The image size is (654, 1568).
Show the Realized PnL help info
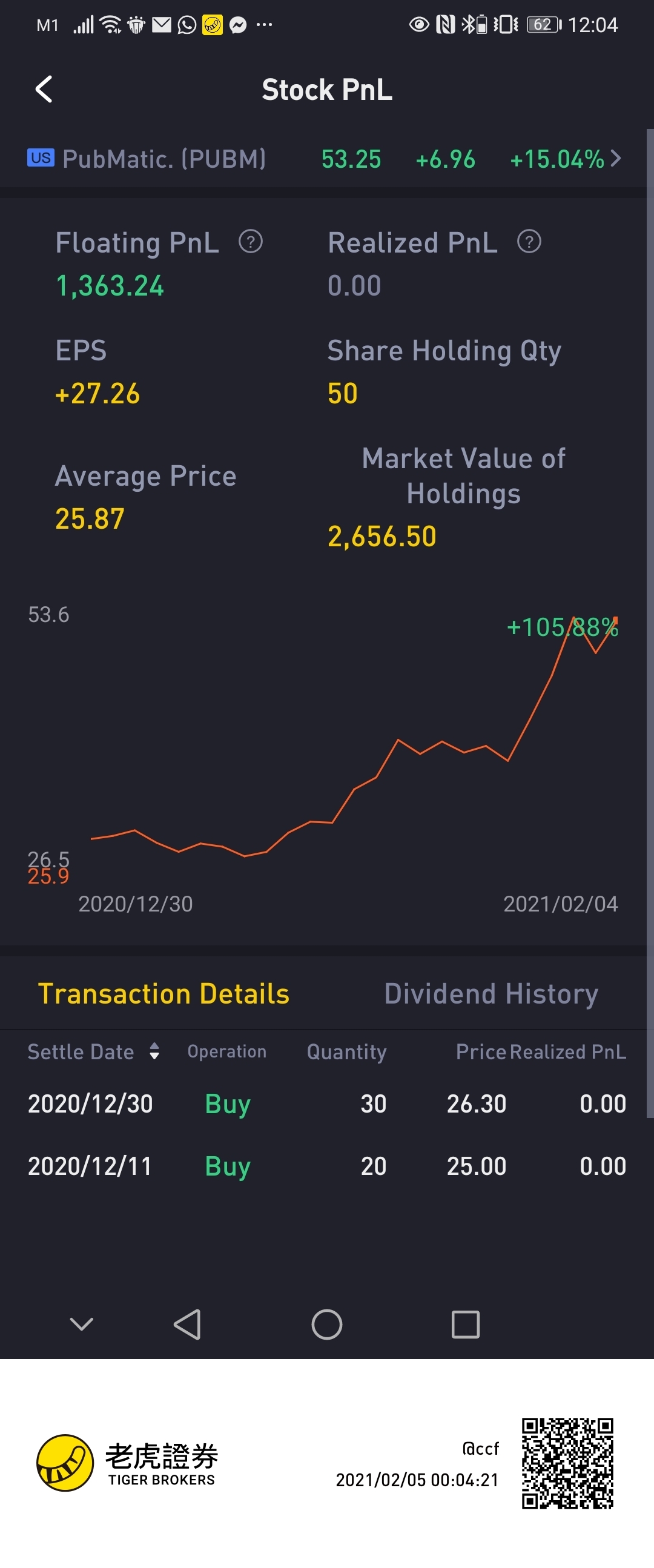(529, 242)
